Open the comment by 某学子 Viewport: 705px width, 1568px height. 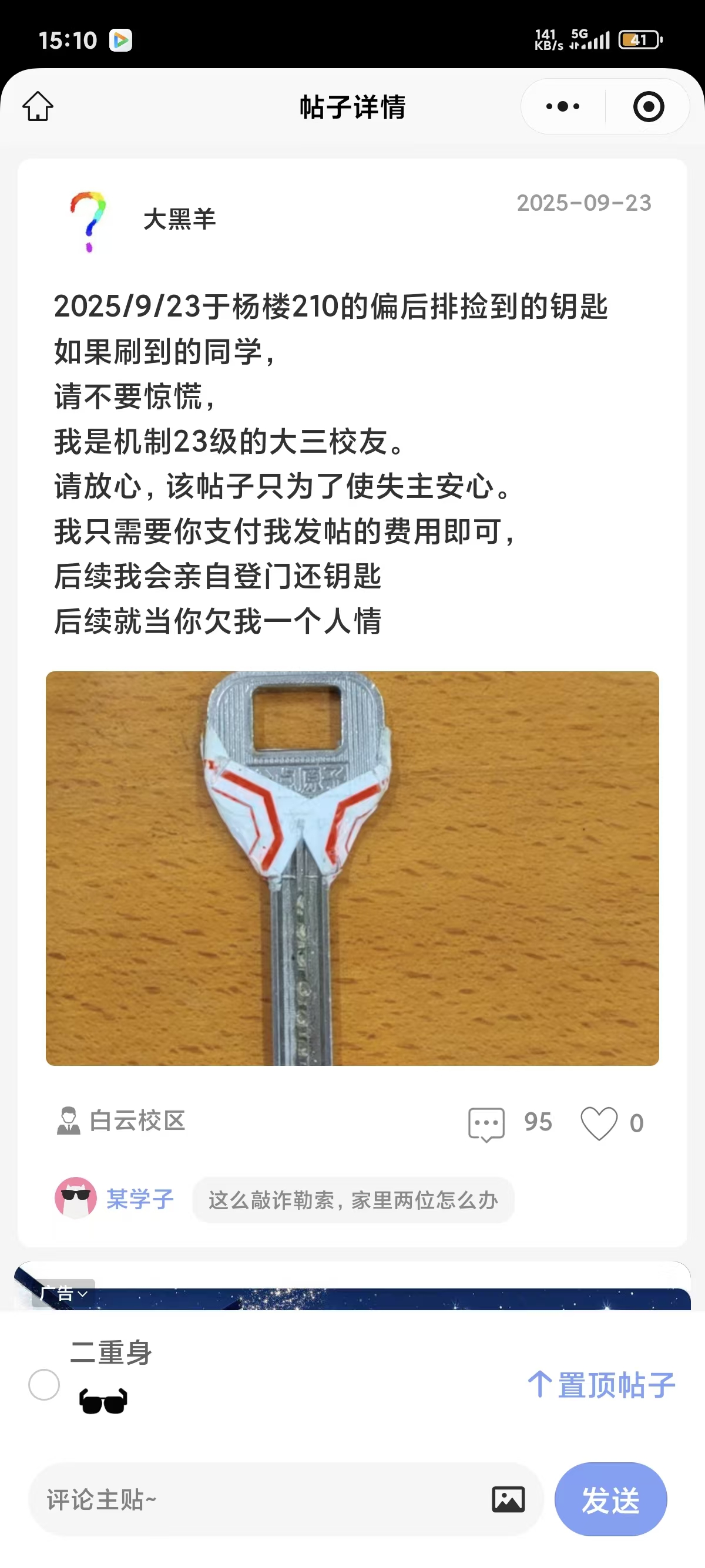click(x=353, y=1200)
